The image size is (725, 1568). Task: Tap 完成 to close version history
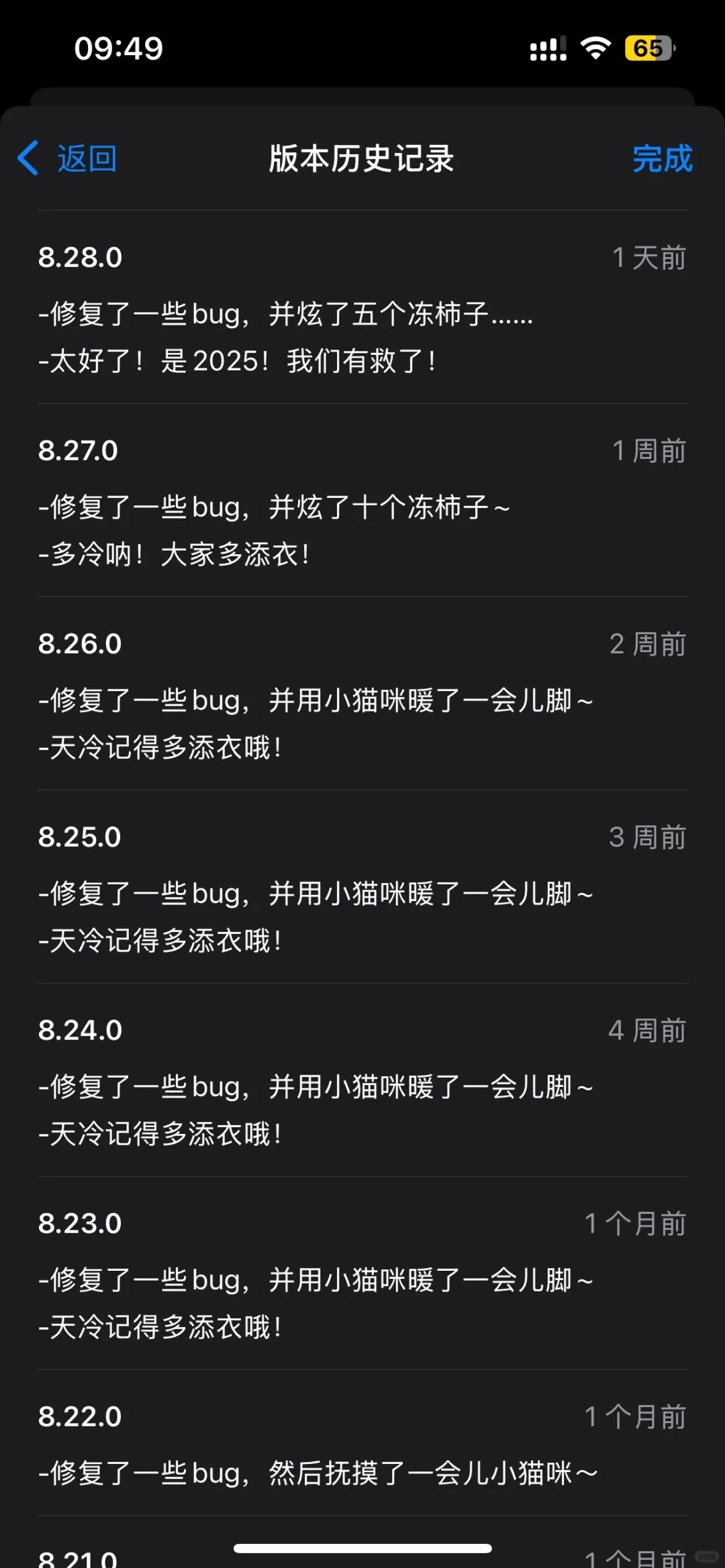662,159
